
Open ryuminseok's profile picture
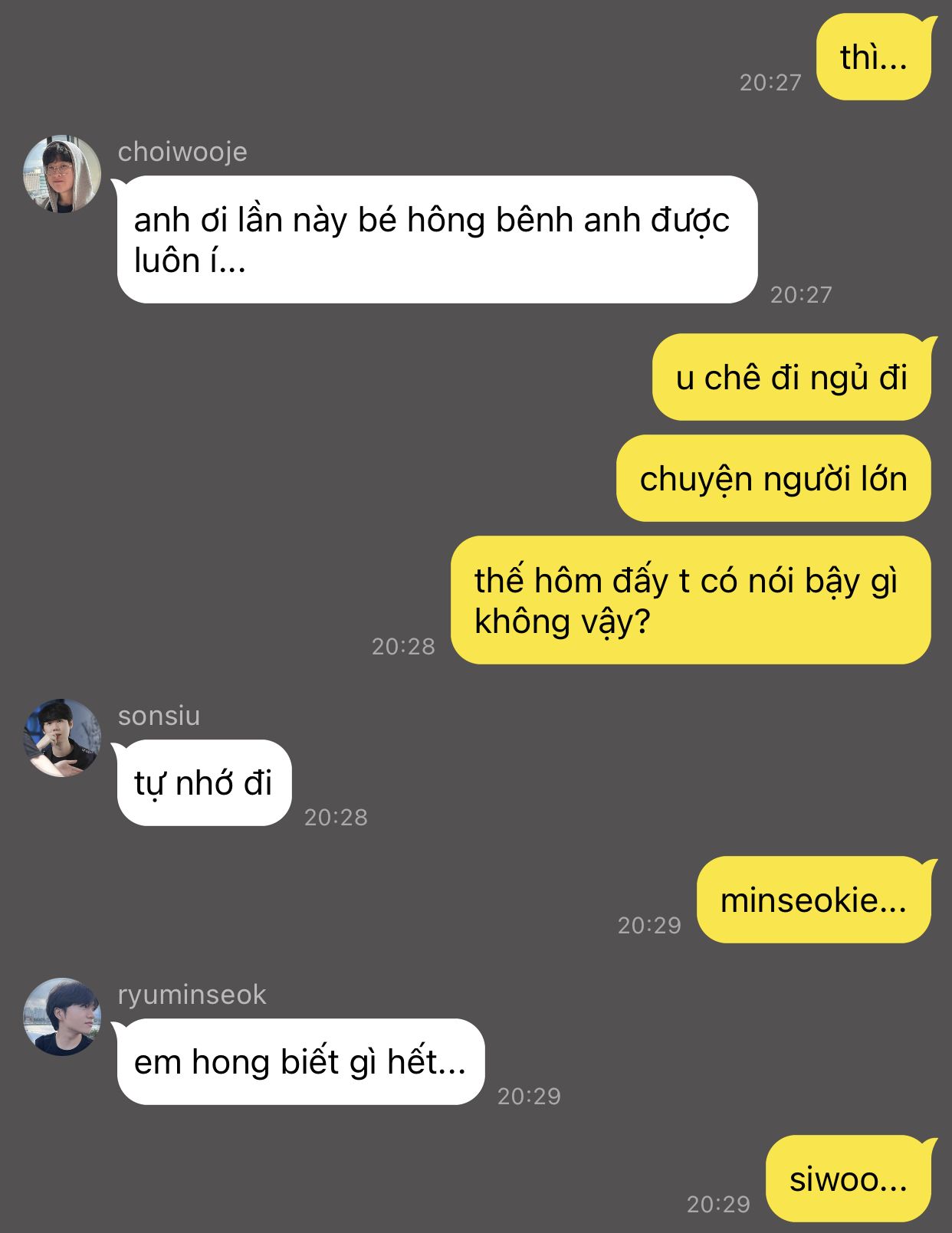[x=62, y=1017]
